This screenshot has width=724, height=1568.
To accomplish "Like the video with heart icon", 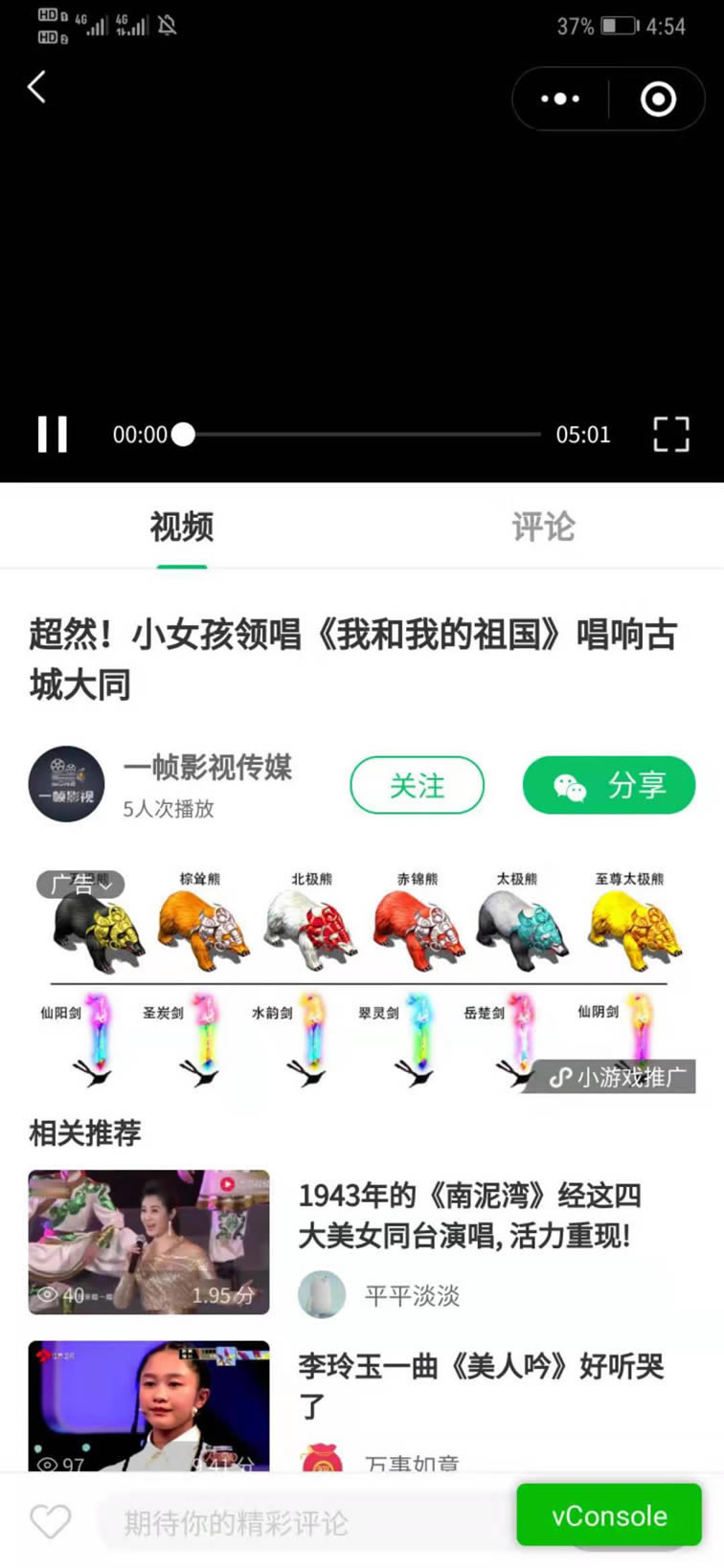I will tap(51, 1521).
